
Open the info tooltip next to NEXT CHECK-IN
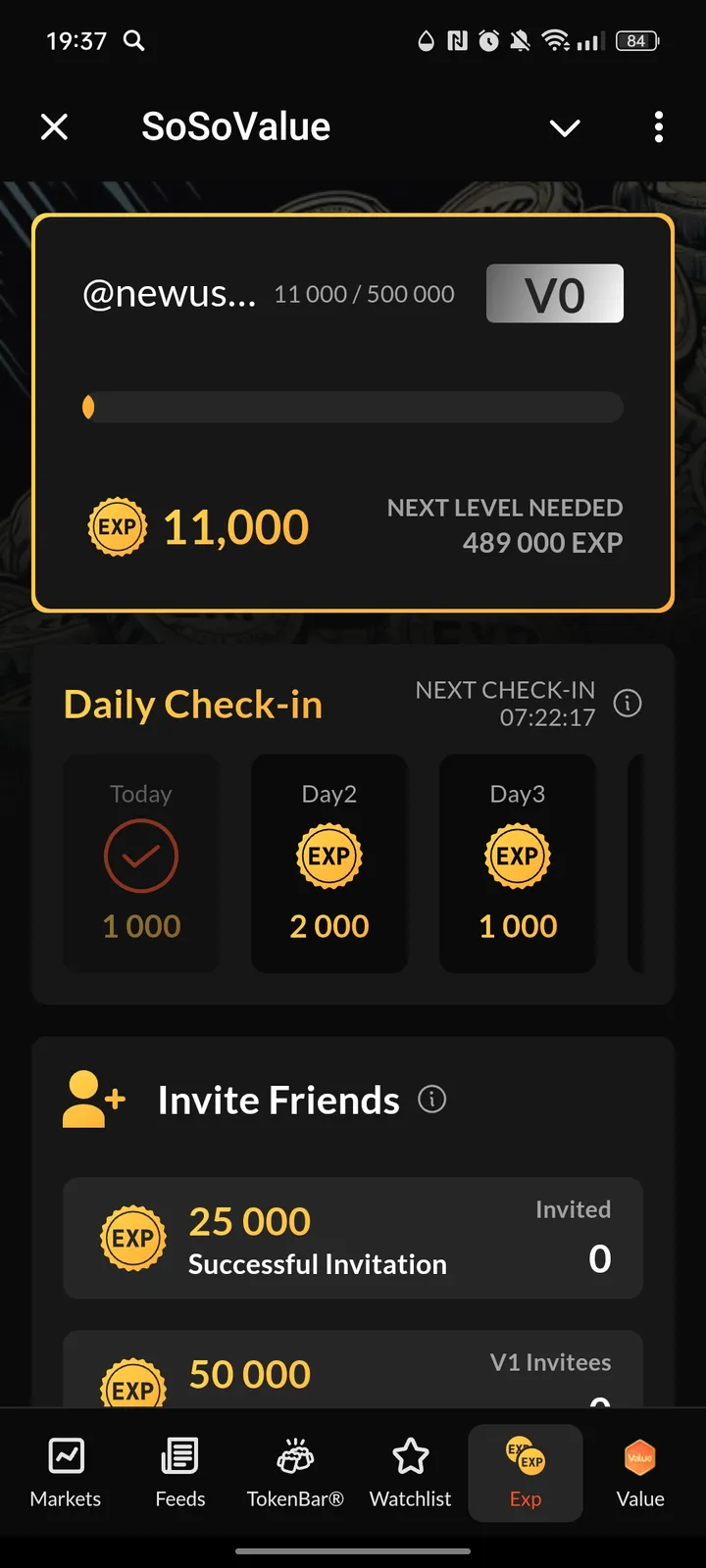pos(627,703)
